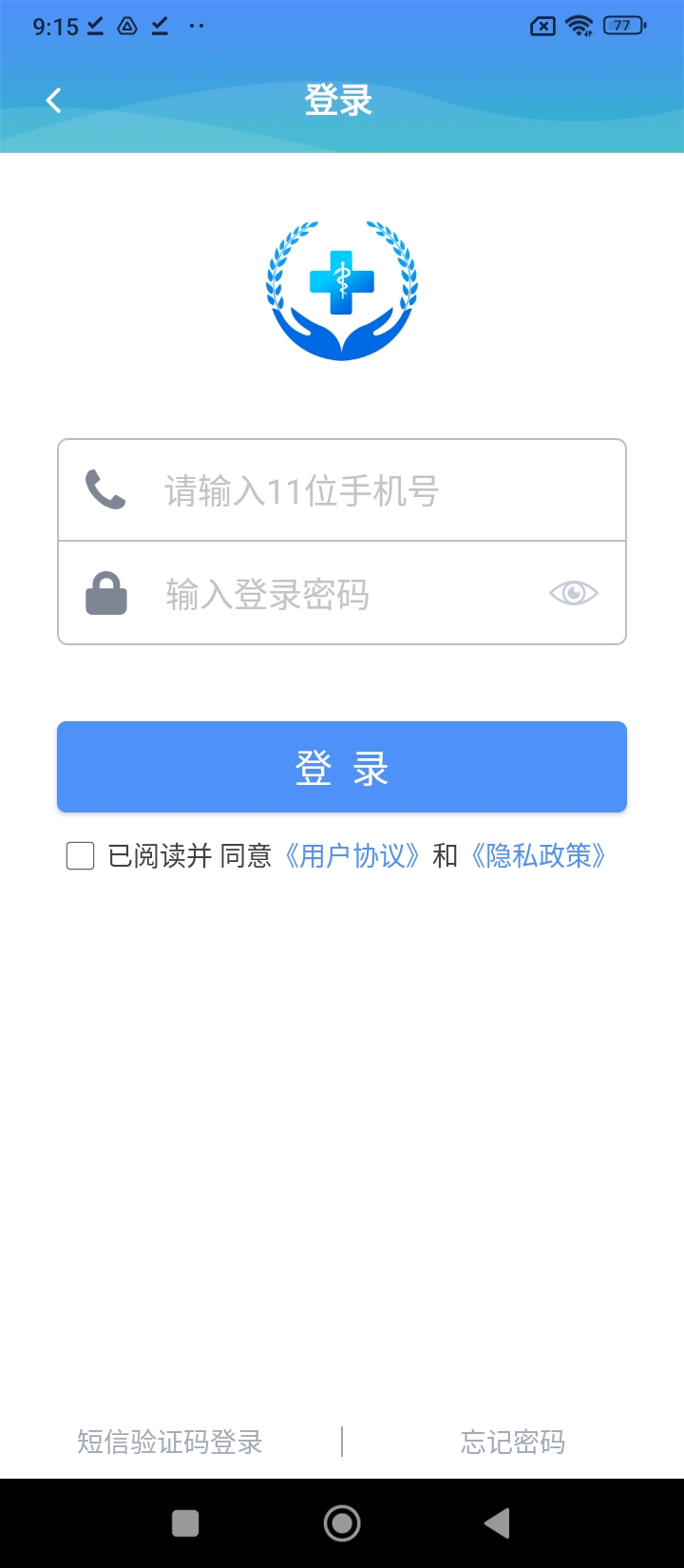This screenshot has height=1568, width=684.
Task: Open the 《用户协议》 link
Action: pyautogui.click(x=352, y=856)
